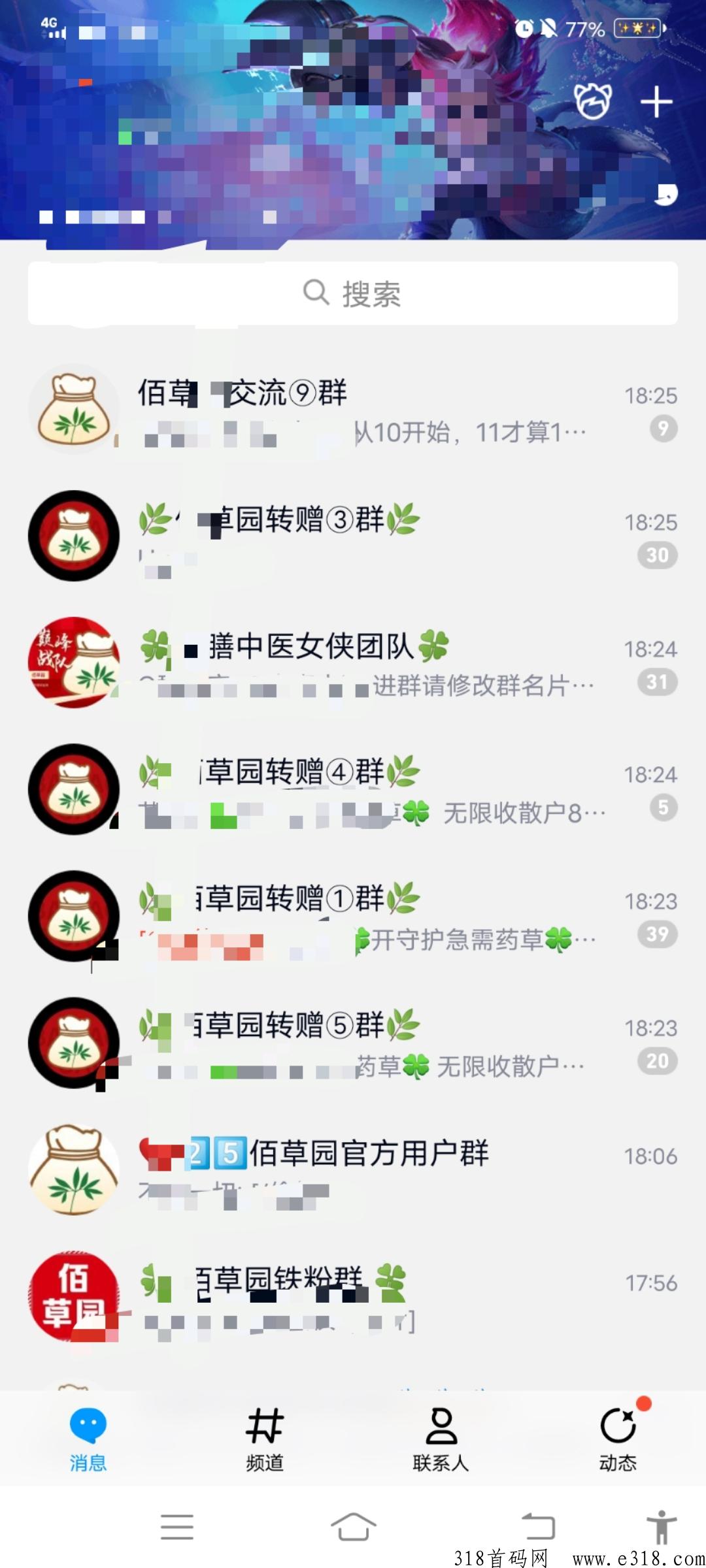Tap the plus icon to add
The height and width of the screenshot is (1568, 706).
[656, 103]
